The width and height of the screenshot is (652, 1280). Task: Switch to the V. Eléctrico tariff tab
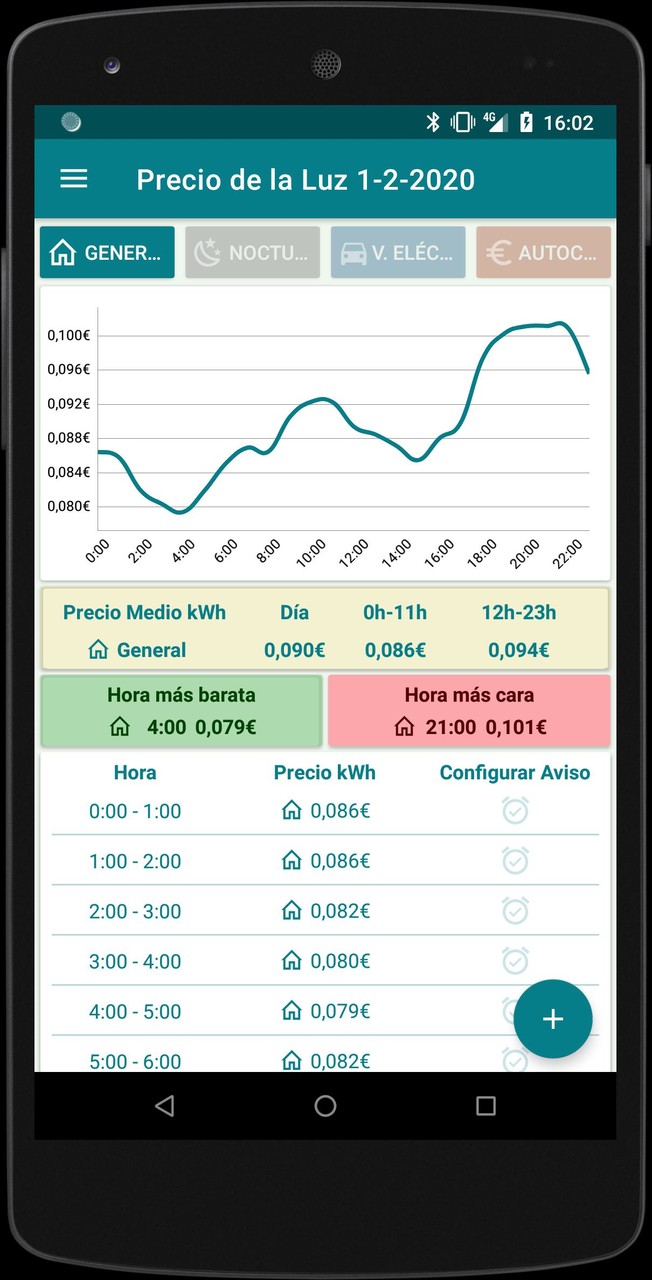click(398, 253)
